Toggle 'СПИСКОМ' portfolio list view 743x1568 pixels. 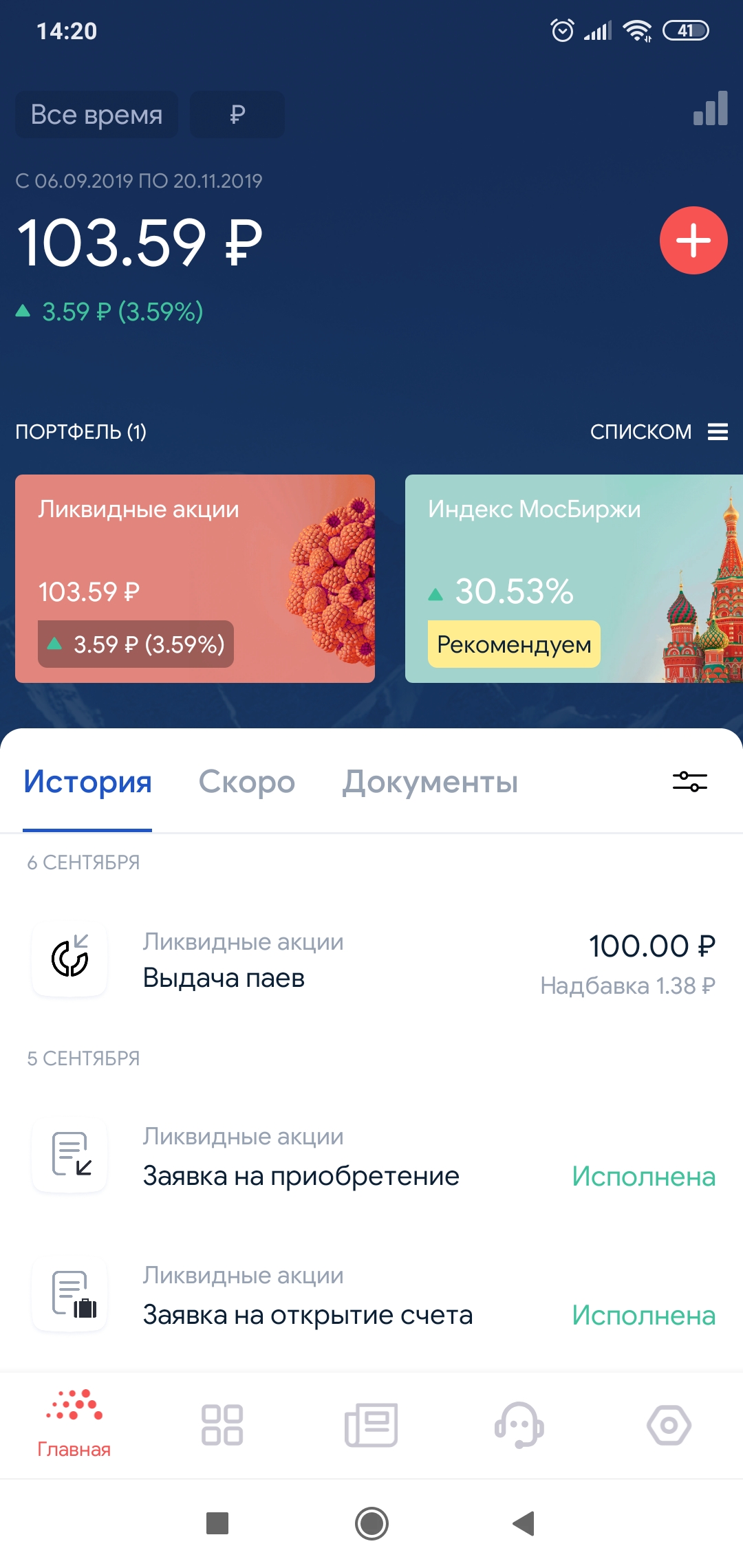pyautogui.click(x=642, y=432)
